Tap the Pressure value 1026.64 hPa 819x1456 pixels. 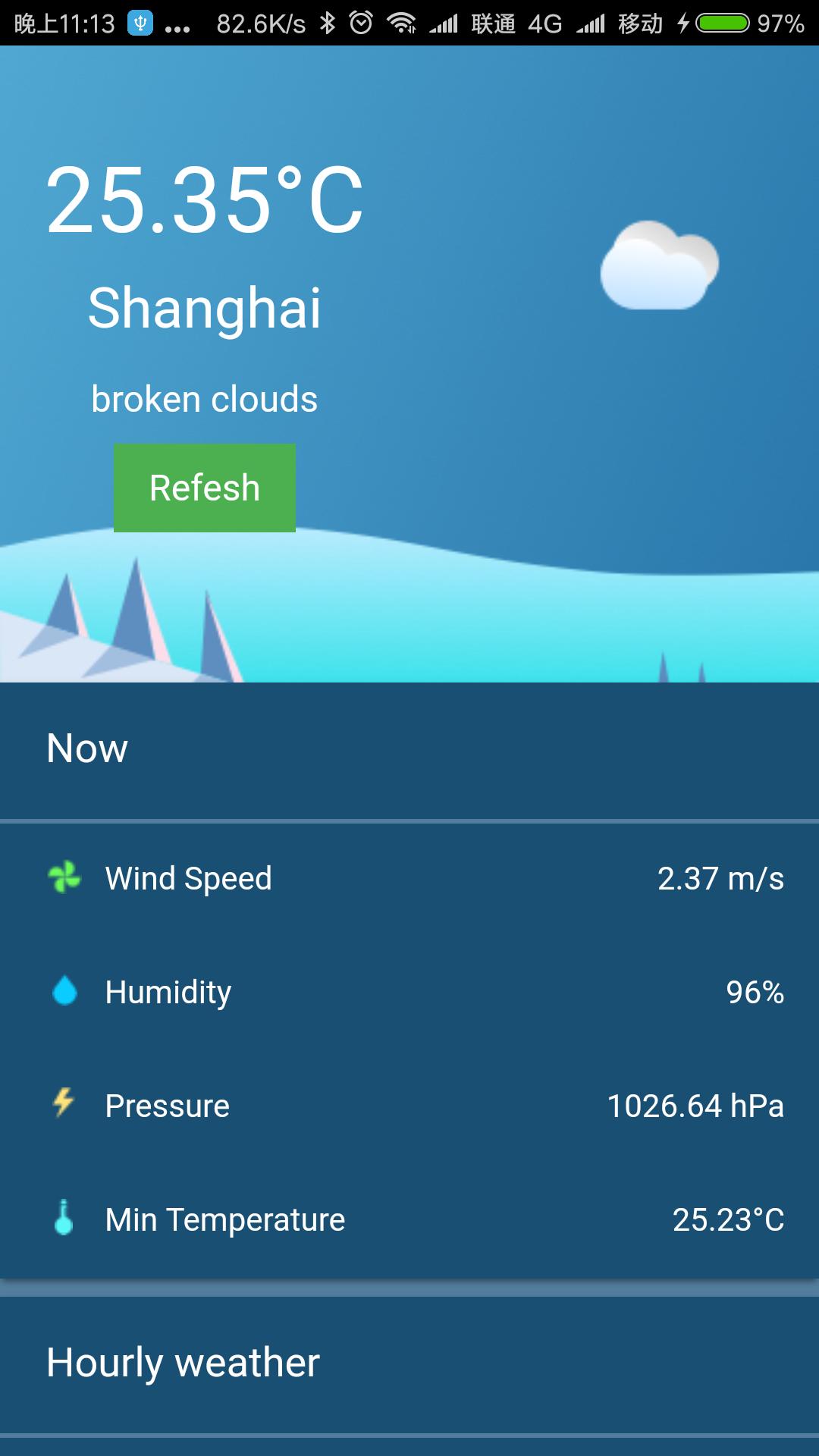[x=695, y=1105]
